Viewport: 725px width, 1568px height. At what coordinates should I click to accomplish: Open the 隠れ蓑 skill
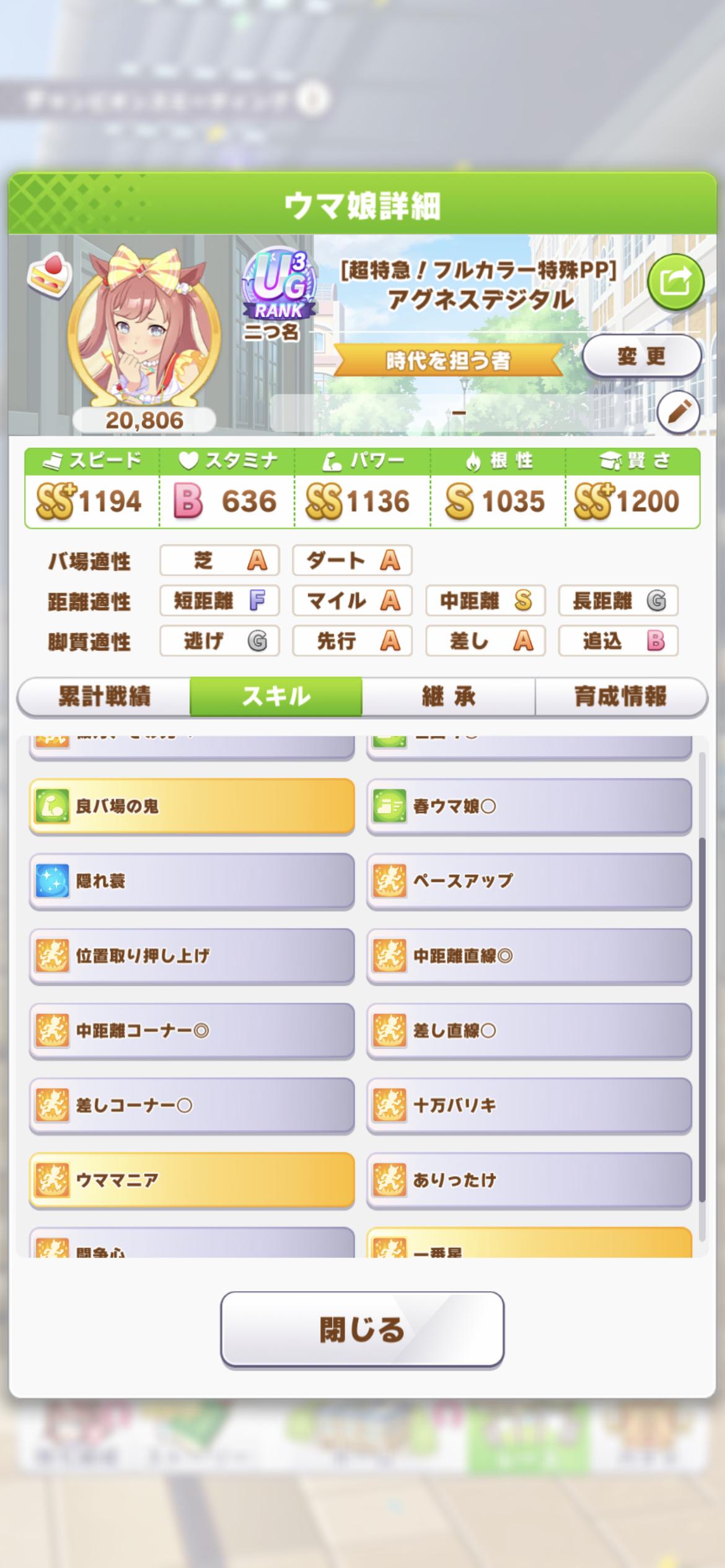(192, 881)
